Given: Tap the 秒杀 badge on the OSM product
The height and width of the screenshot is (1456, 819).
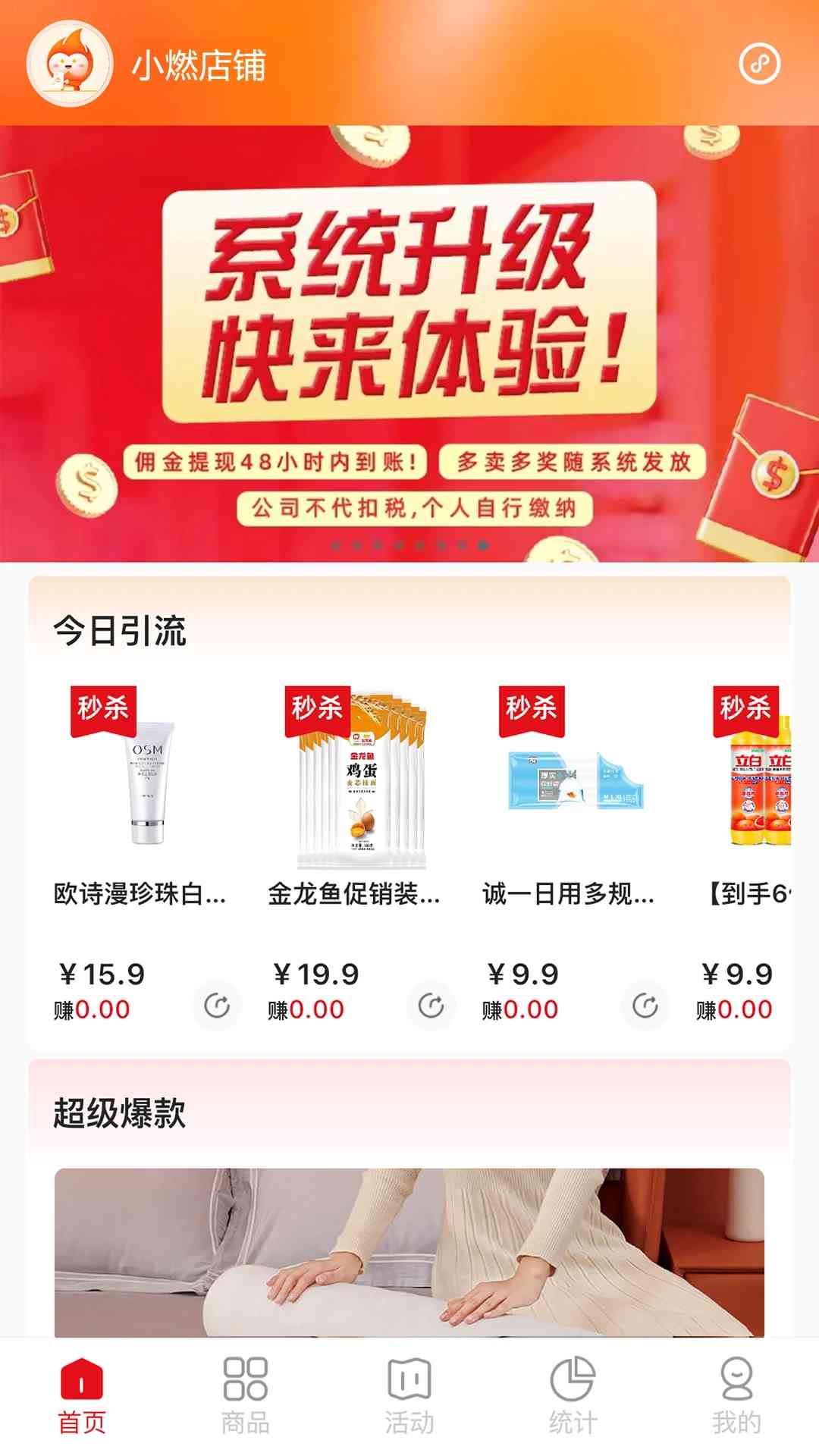Looking at the screenshot, I should click(x=103, y=708).
